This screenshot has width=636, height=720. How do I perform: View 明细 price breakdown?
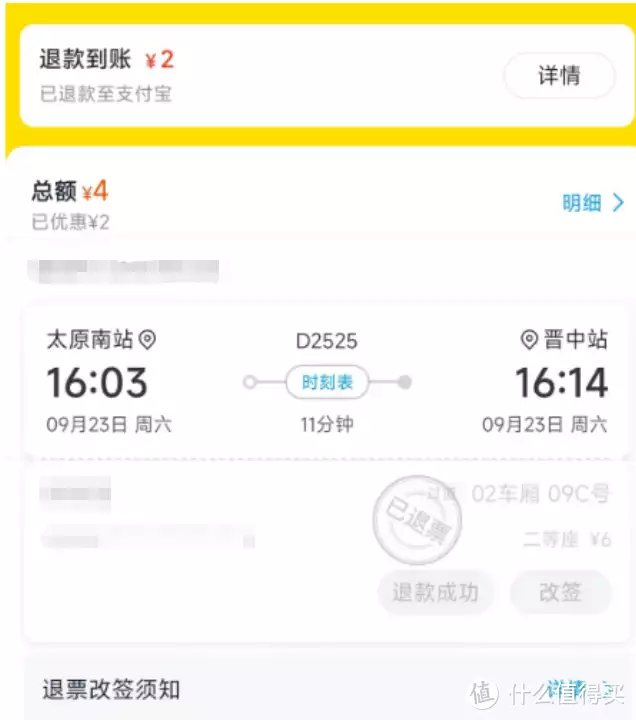click(591, 203)
